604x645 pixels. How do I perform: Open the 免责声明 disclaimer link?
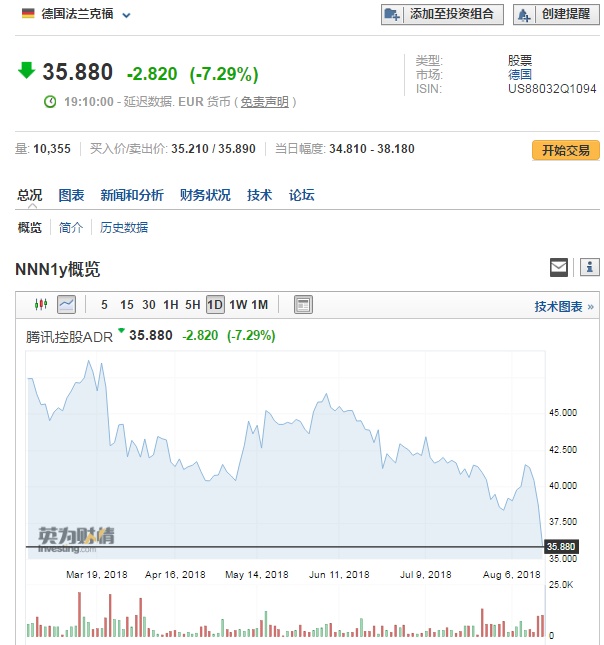point(264,102)
